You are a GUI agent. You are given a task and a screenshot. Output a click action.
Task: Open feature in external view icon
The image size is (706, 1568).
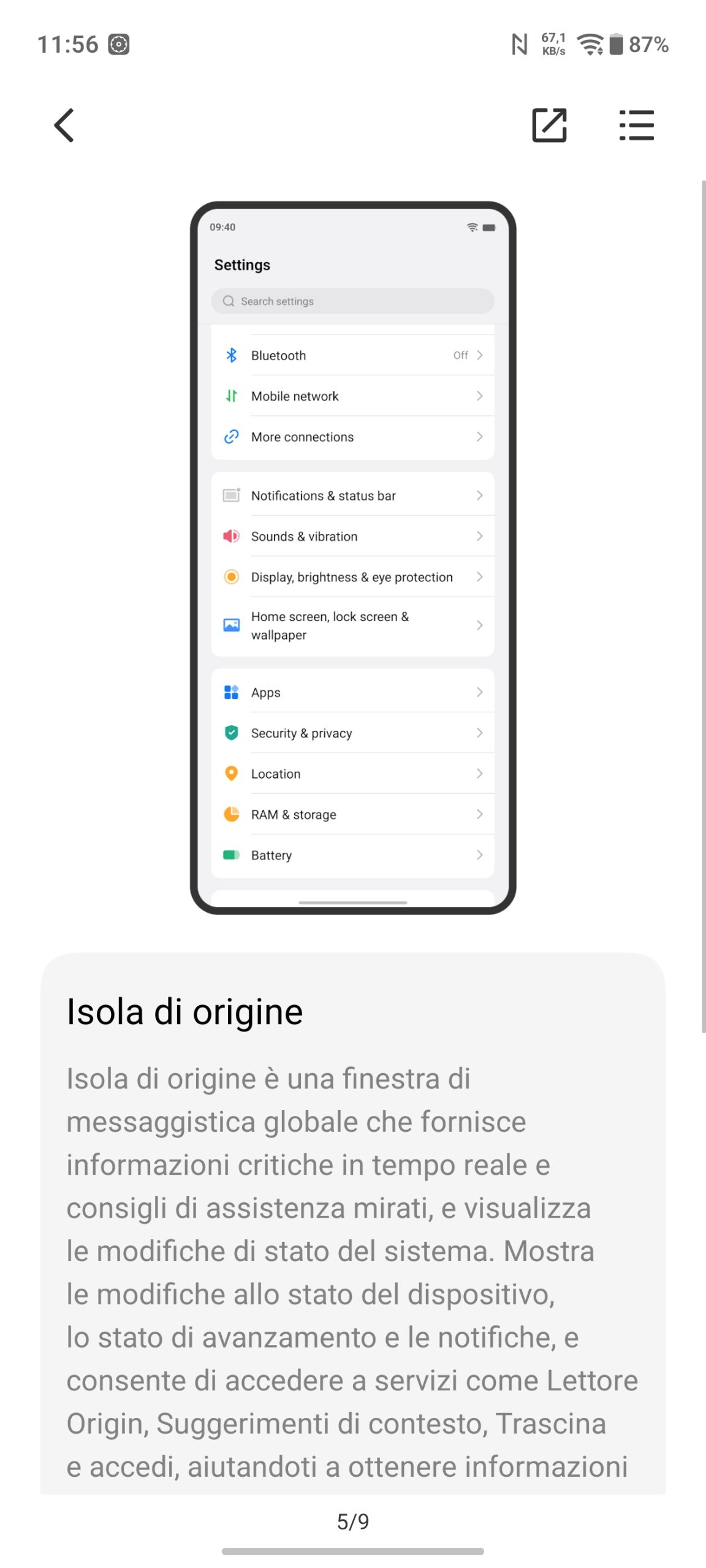tap(549, 126)
